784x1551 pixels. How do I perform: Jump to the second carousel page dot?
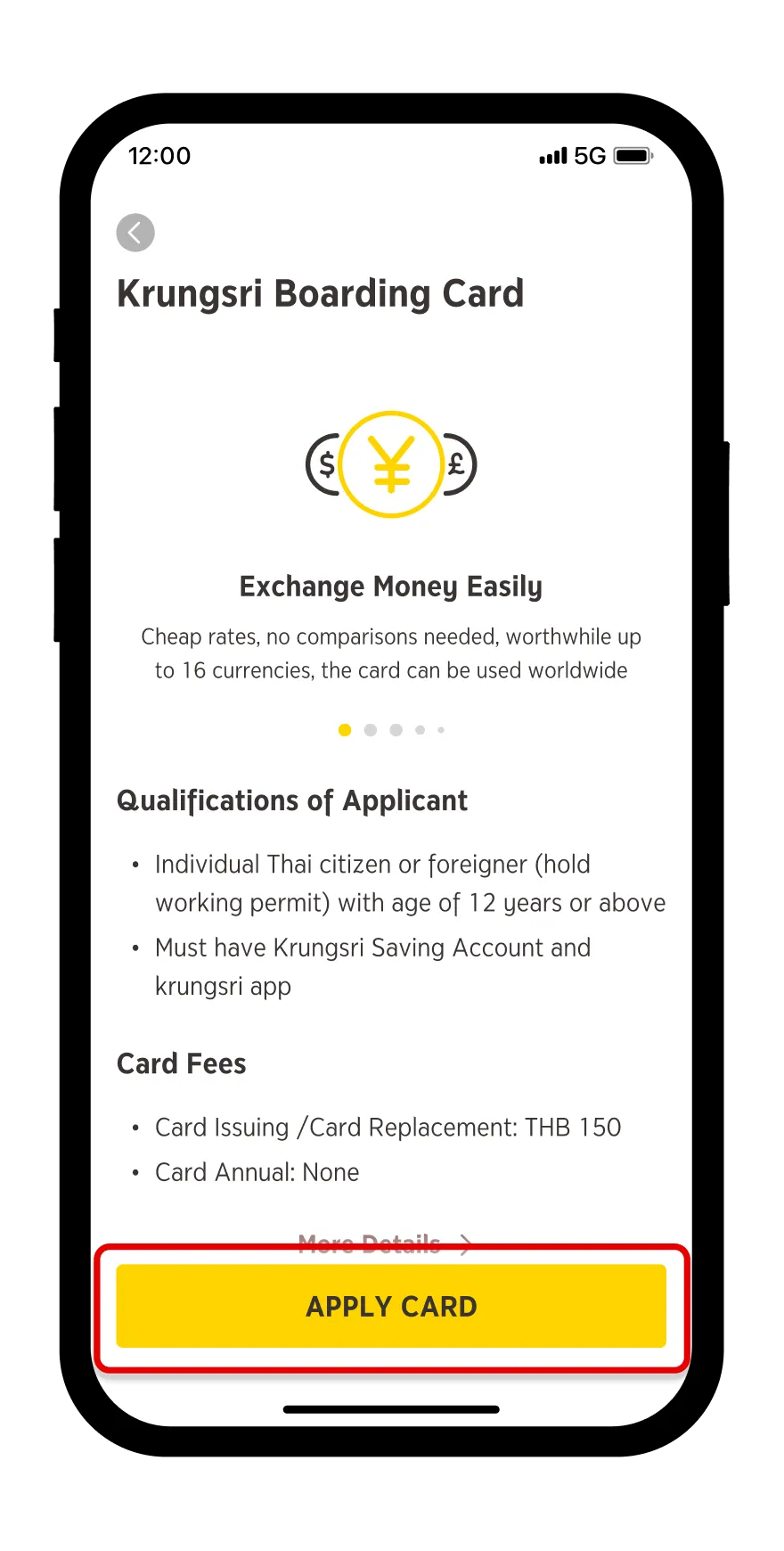click(x=371, y=730)
